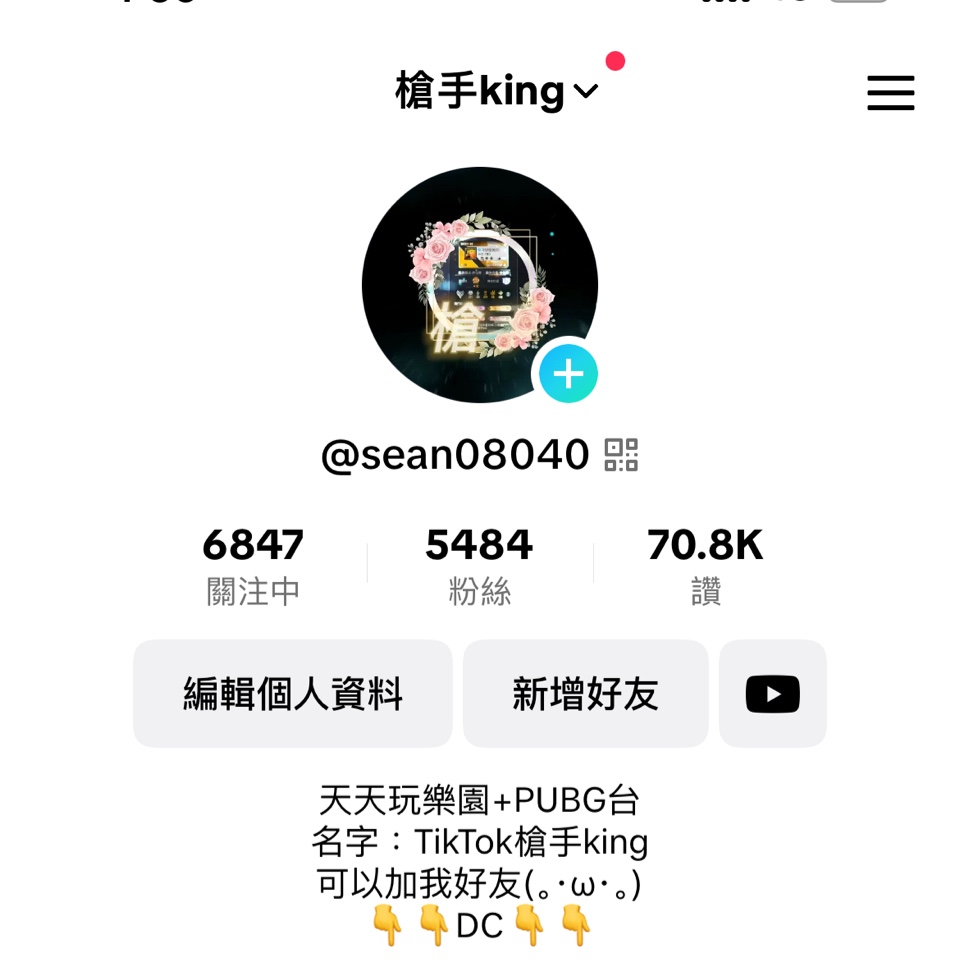Show the QR code for @sean08040
960x960 pixels.
621,455
